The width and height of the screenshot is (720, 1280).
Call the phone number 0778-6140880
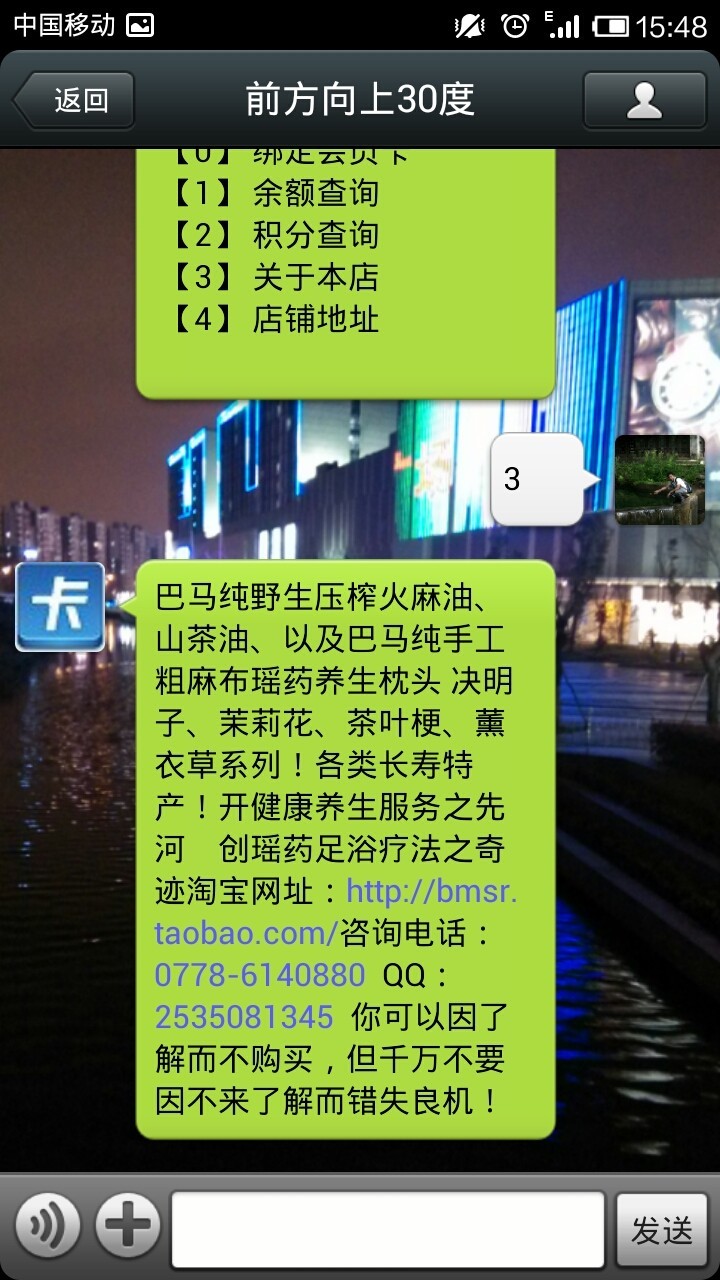(x=260, y=974)
